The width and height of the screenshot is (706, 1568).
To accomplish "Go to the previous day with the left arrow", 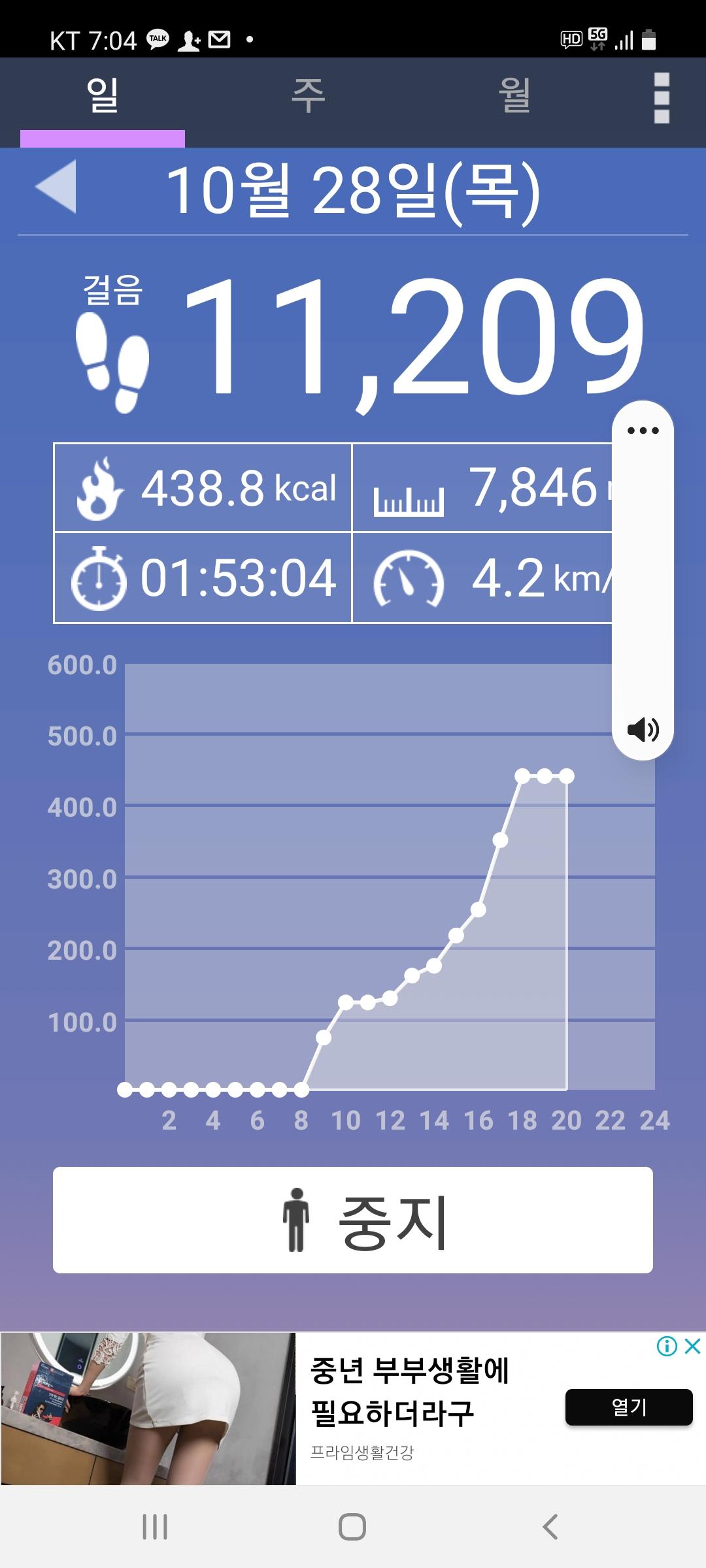I will (x=57, y=187).
